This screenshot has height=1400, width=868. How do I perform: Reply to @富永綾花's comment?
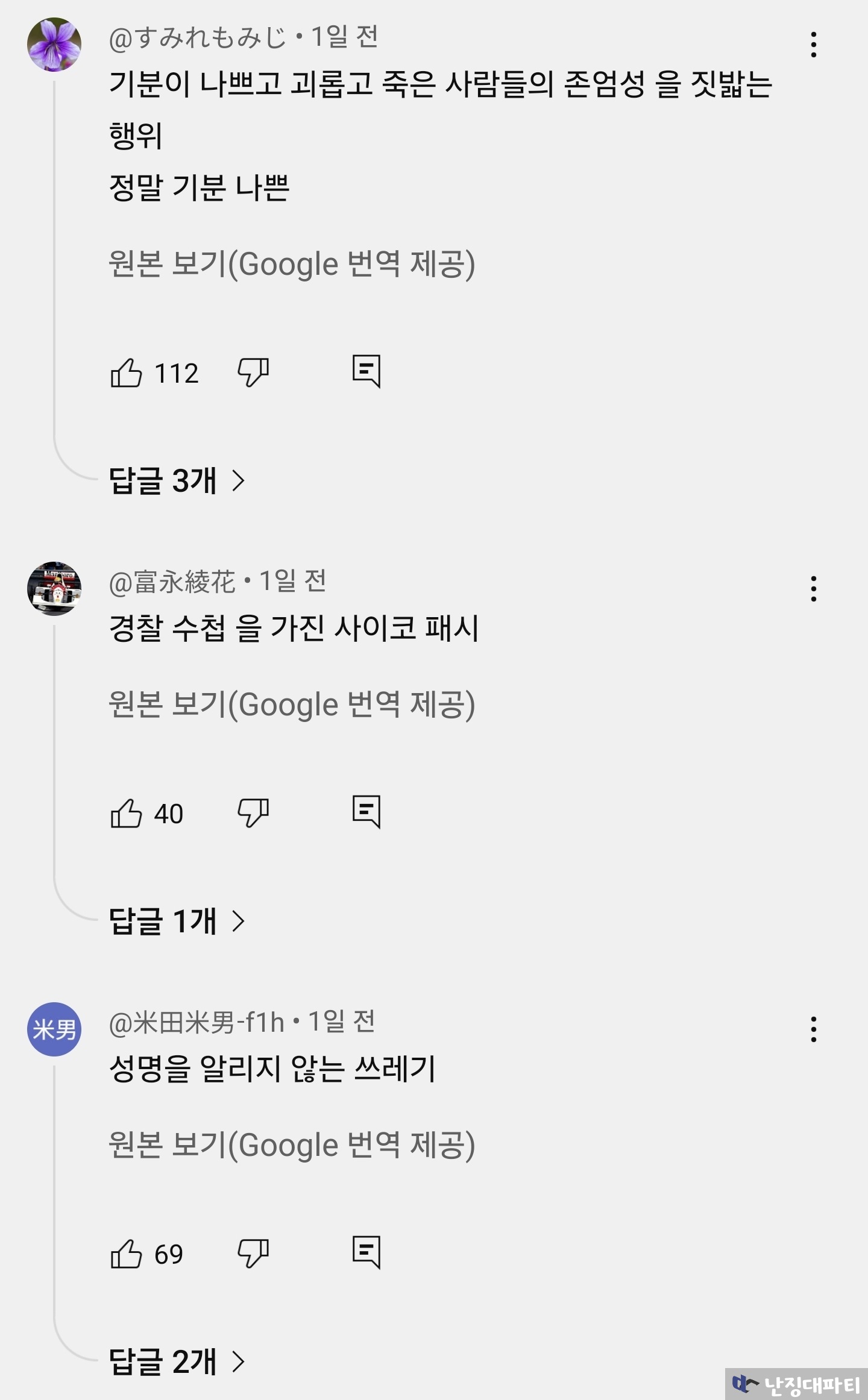point(366,812)
